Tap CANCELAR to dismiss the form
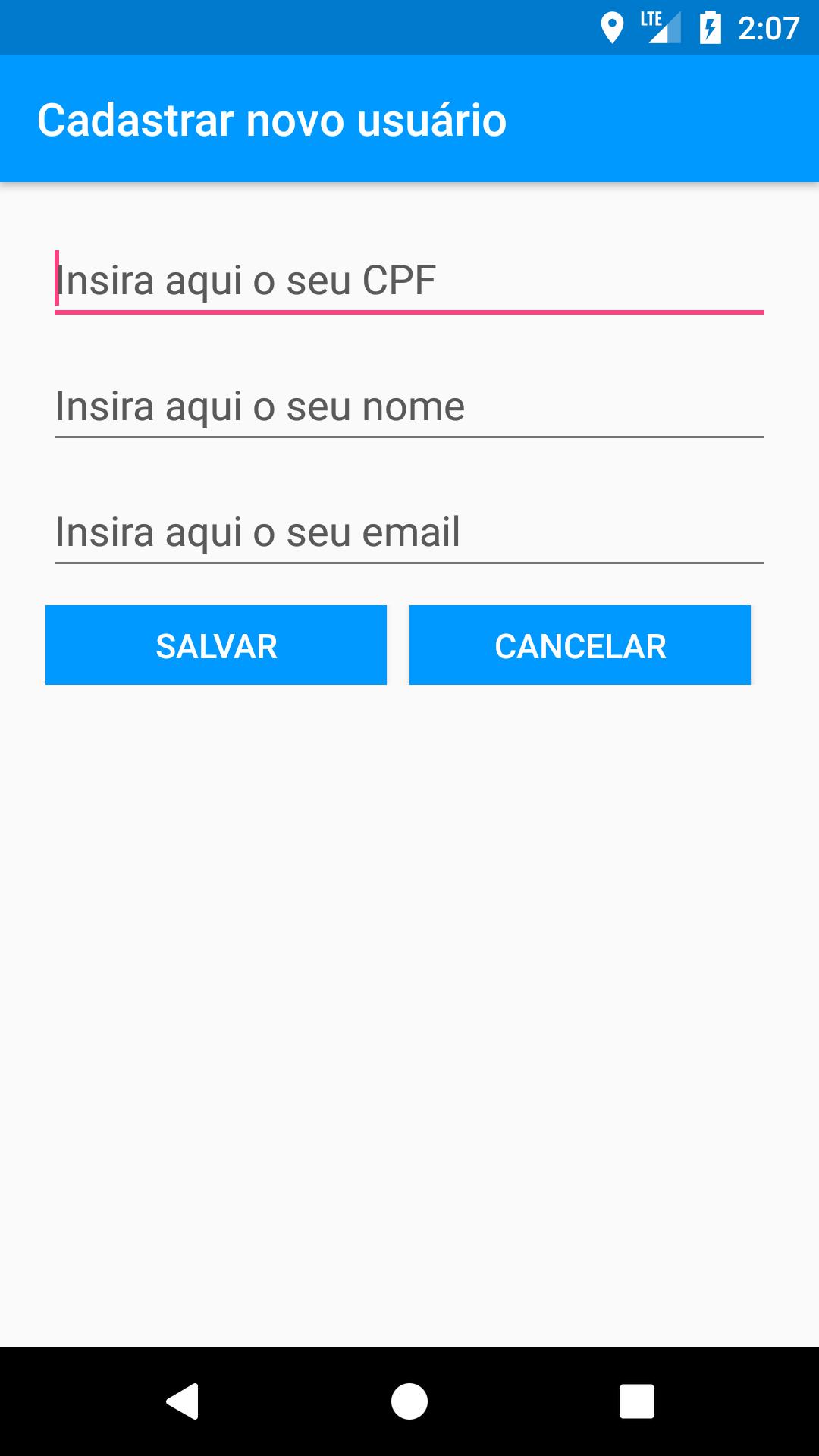 point(579,645)
